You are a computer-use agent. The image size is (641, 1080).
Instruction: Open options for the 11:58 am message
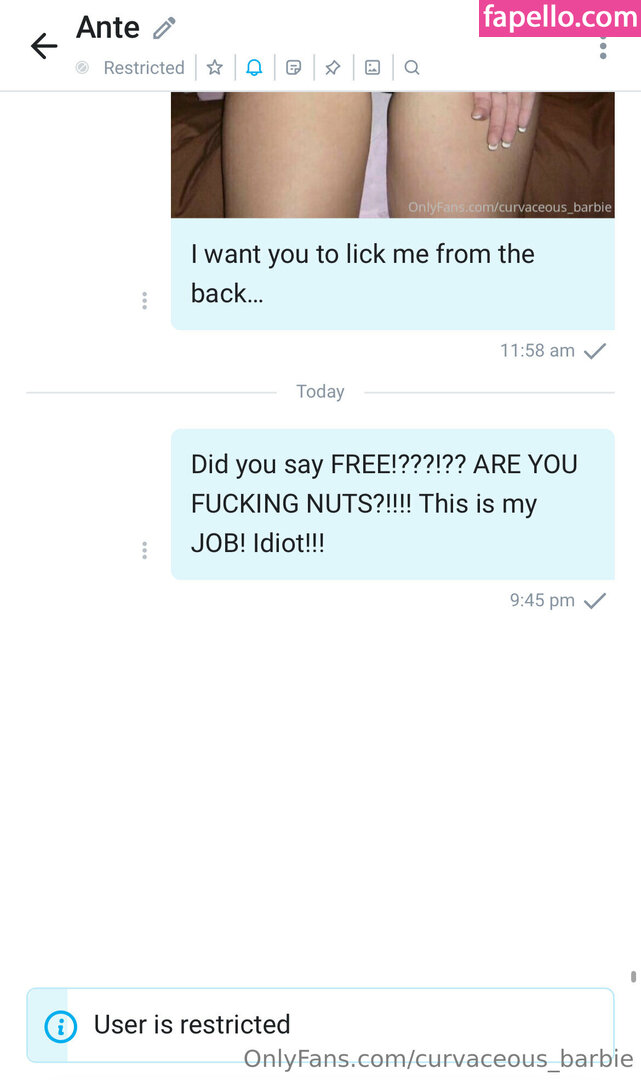[145, 300]
